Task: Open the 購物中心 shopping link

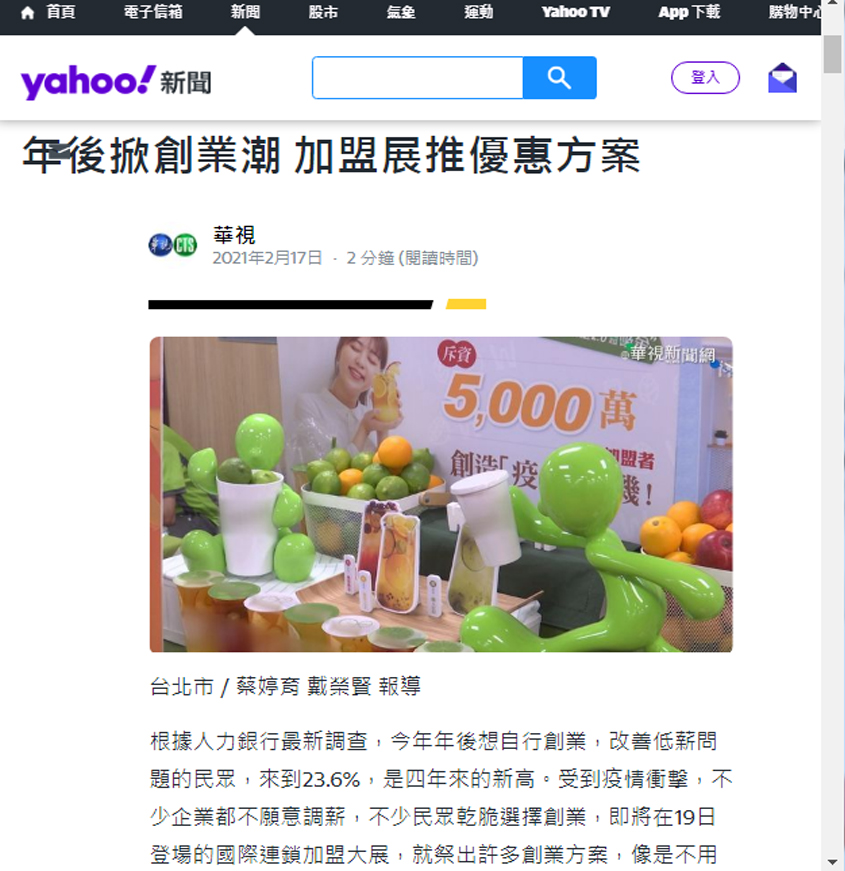Action: [794, 13]
